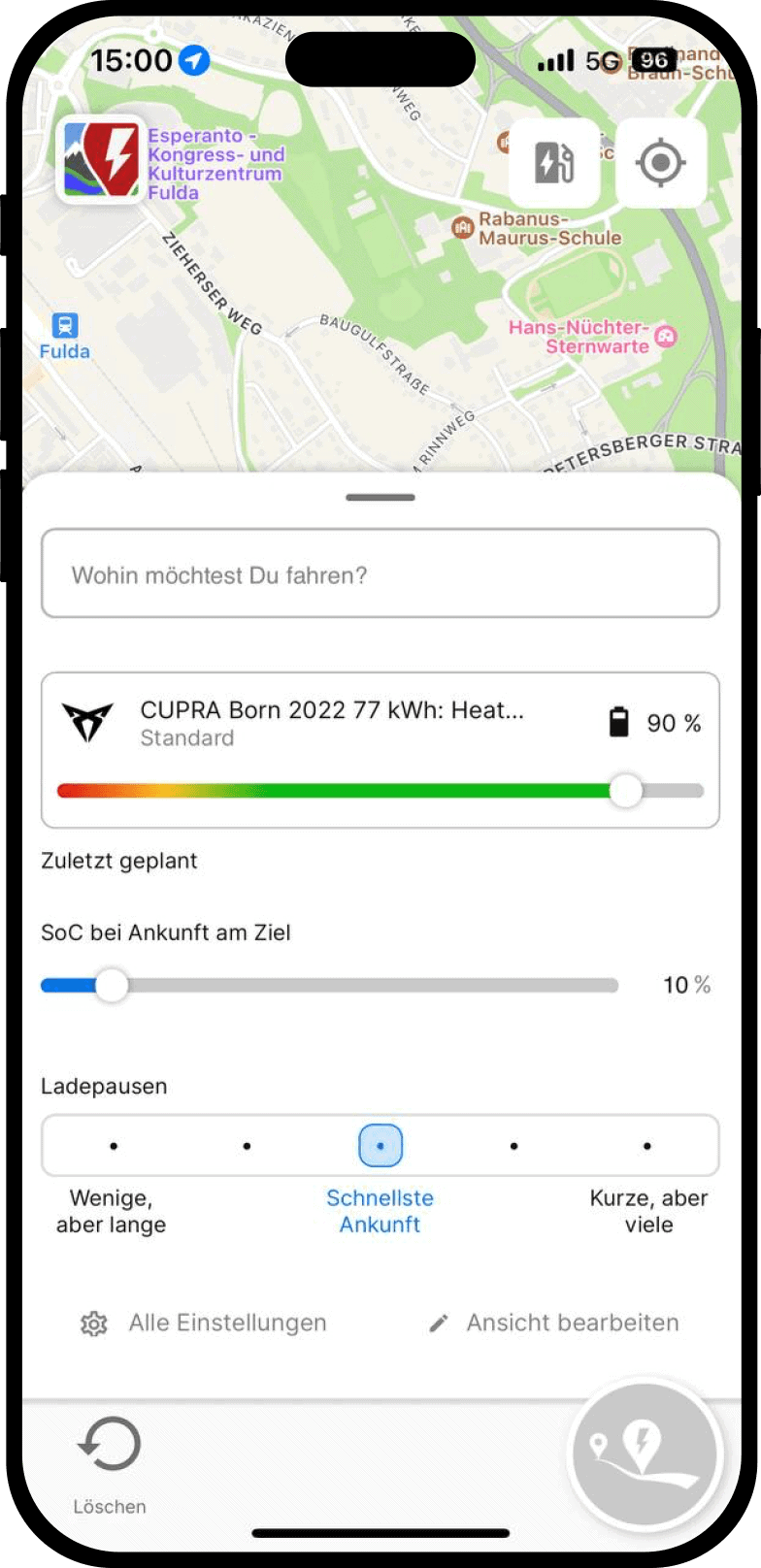Select the second Ladepausen dot option
Image resolution: width=761 pixels, height=1568 pixels.
pos(247,1146)
